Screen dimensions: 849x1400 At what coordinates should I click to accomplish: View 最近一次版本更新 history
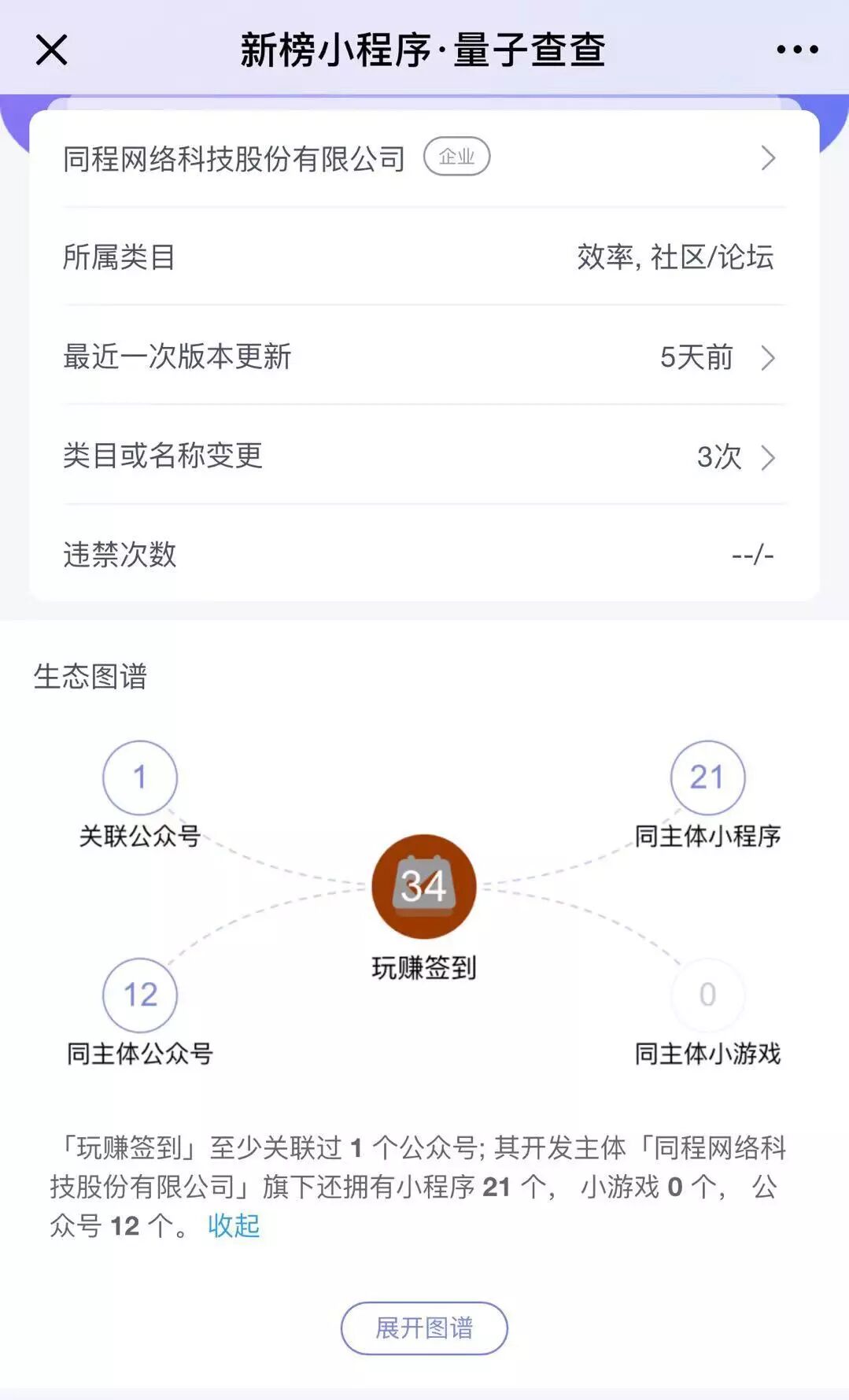423,357
